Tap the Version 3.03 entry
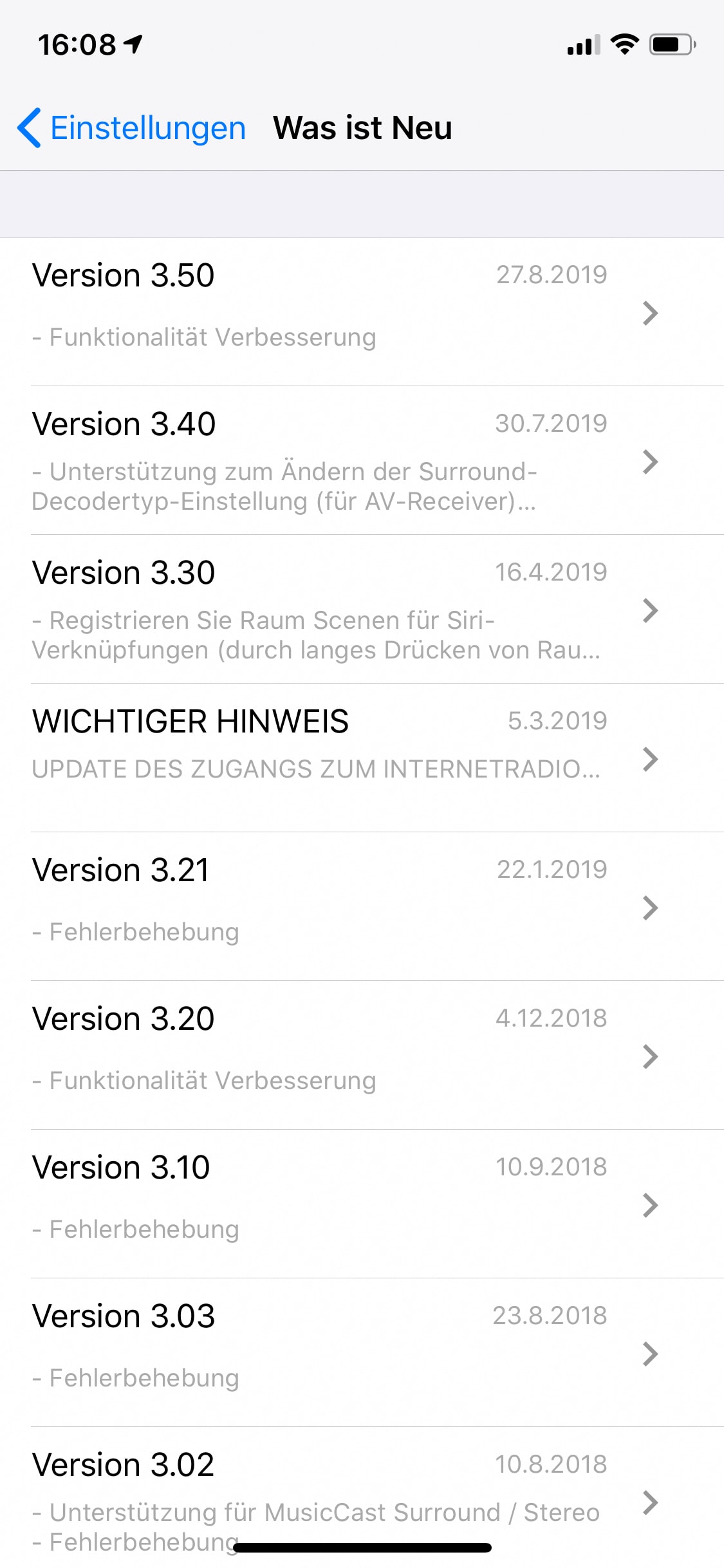 pyautogui.click(x=348, y=1353)
